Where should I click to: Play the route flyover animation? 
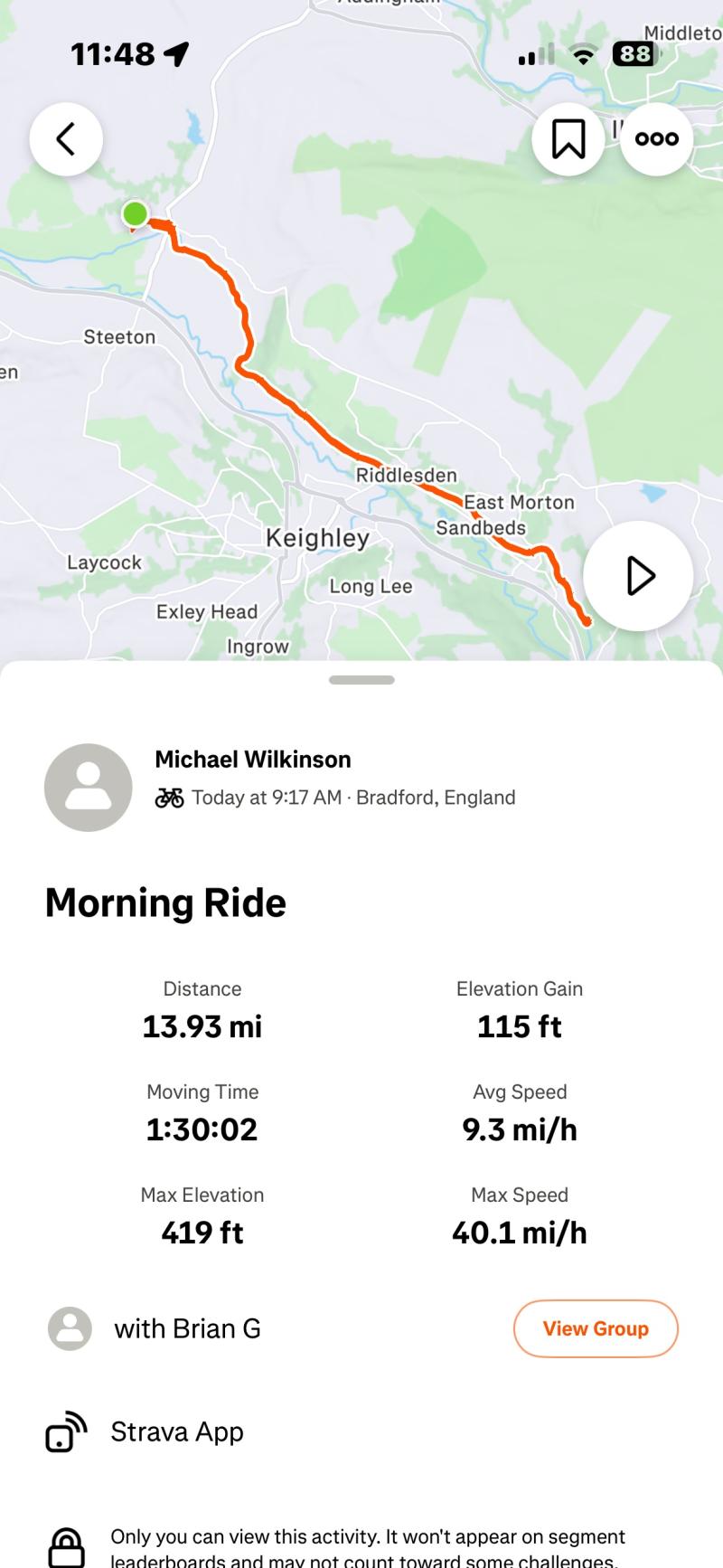click(x=638, y=576)
